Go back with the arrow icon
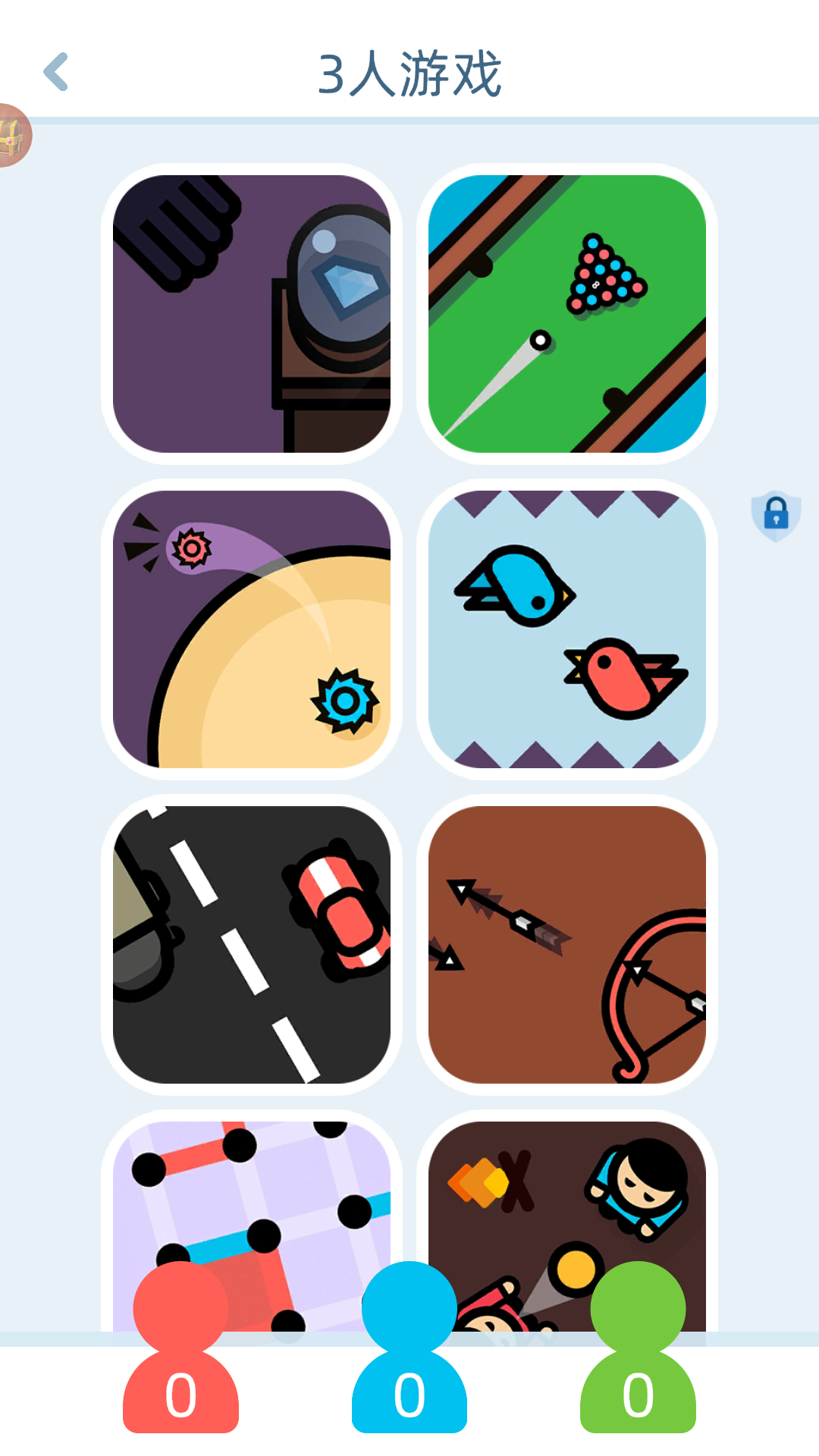Viewport: 819px width, 1456px height. (x=56, y=72)
